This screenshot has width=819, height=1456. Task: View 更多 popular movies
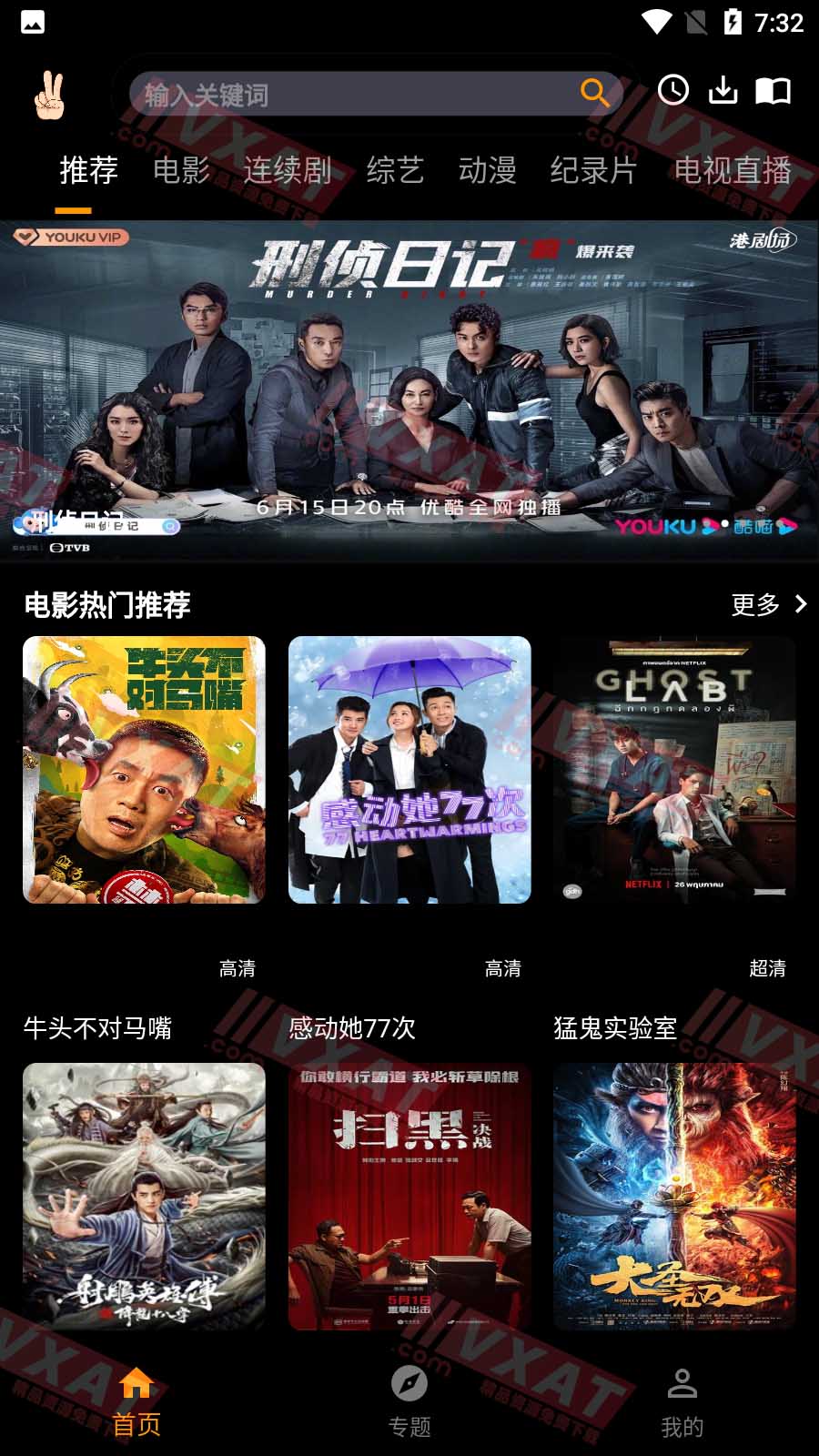coord(769,604)
